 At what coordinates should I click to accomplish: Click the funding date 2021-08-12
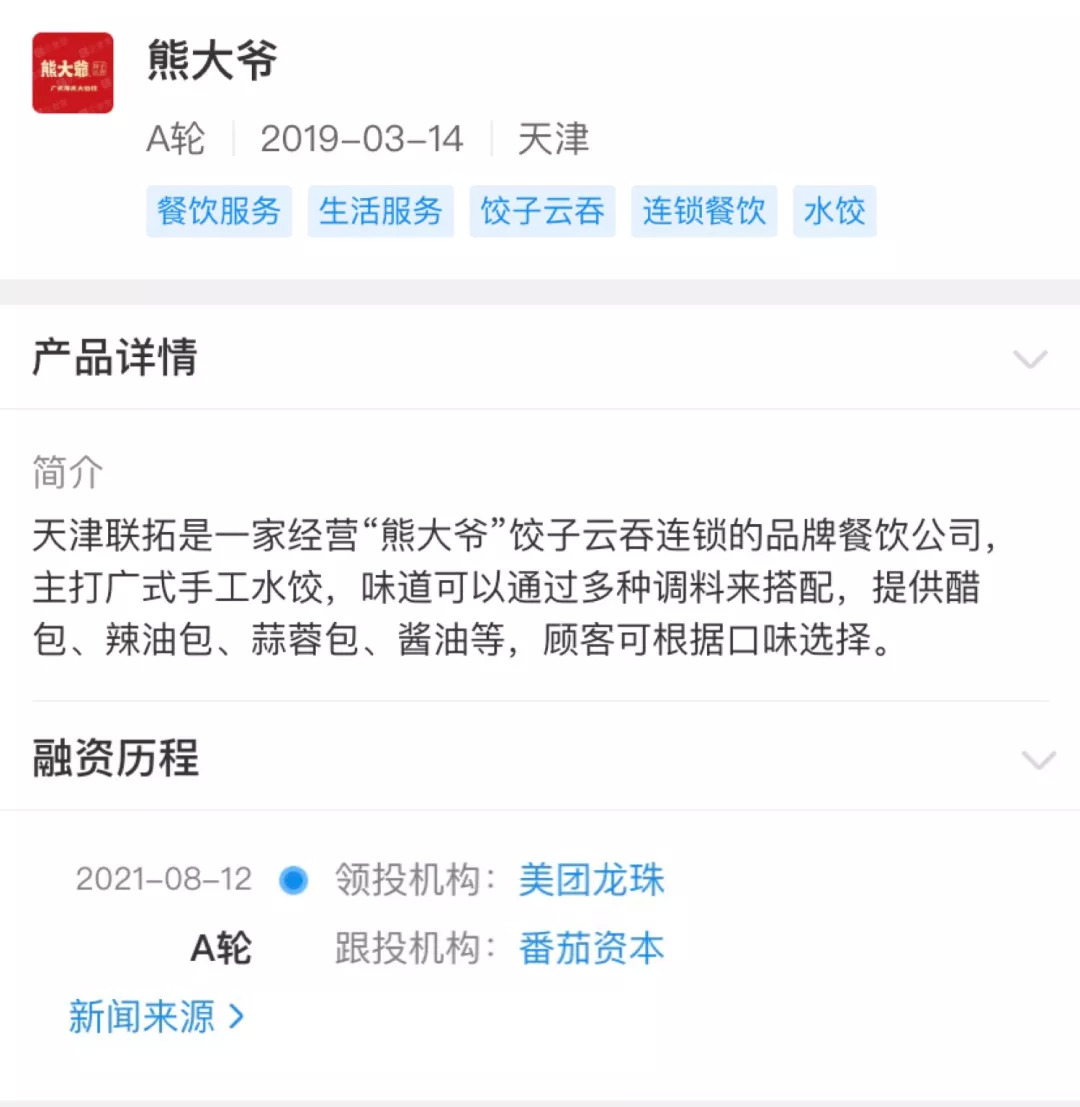click(x=164, y=880)
